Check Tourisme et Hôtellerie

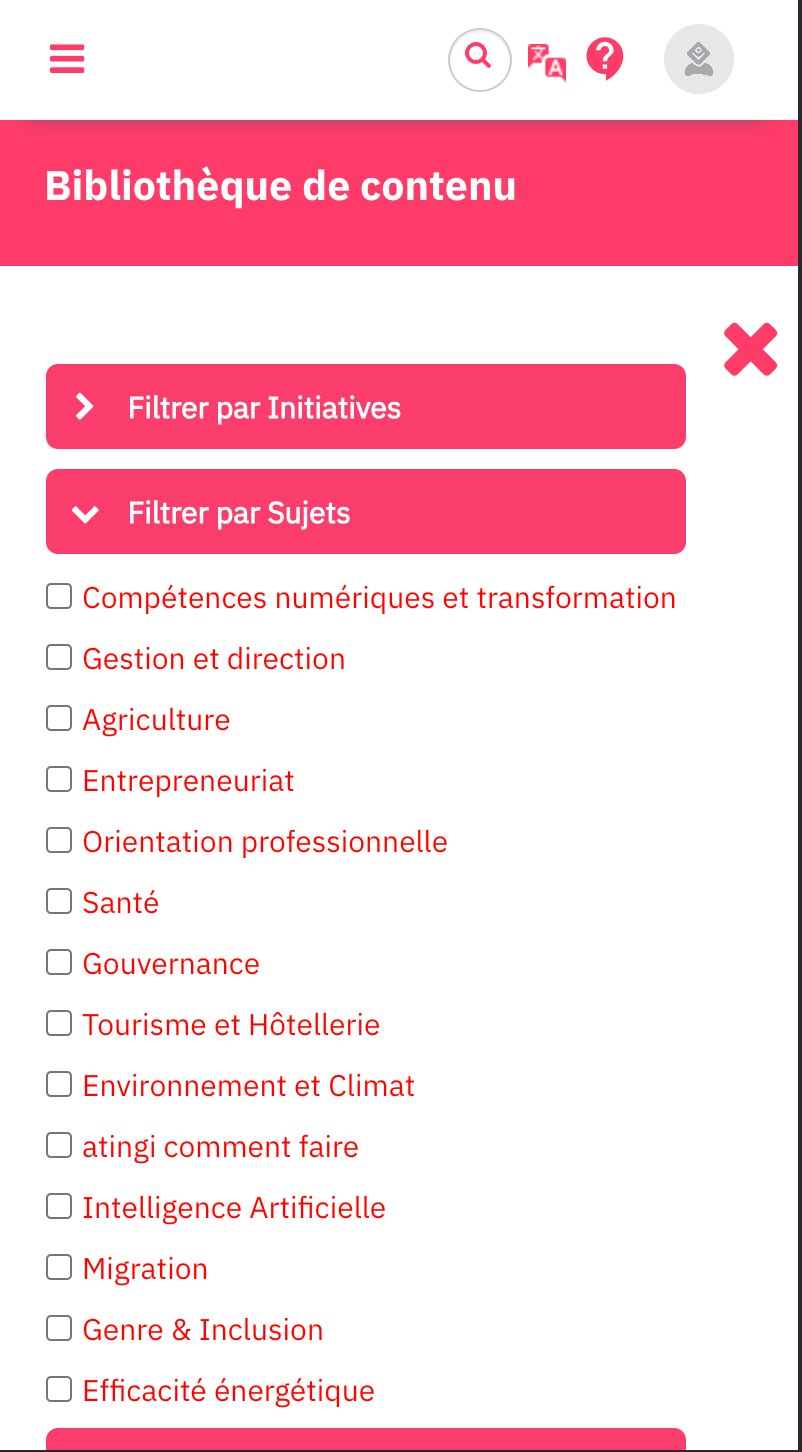60,1024
